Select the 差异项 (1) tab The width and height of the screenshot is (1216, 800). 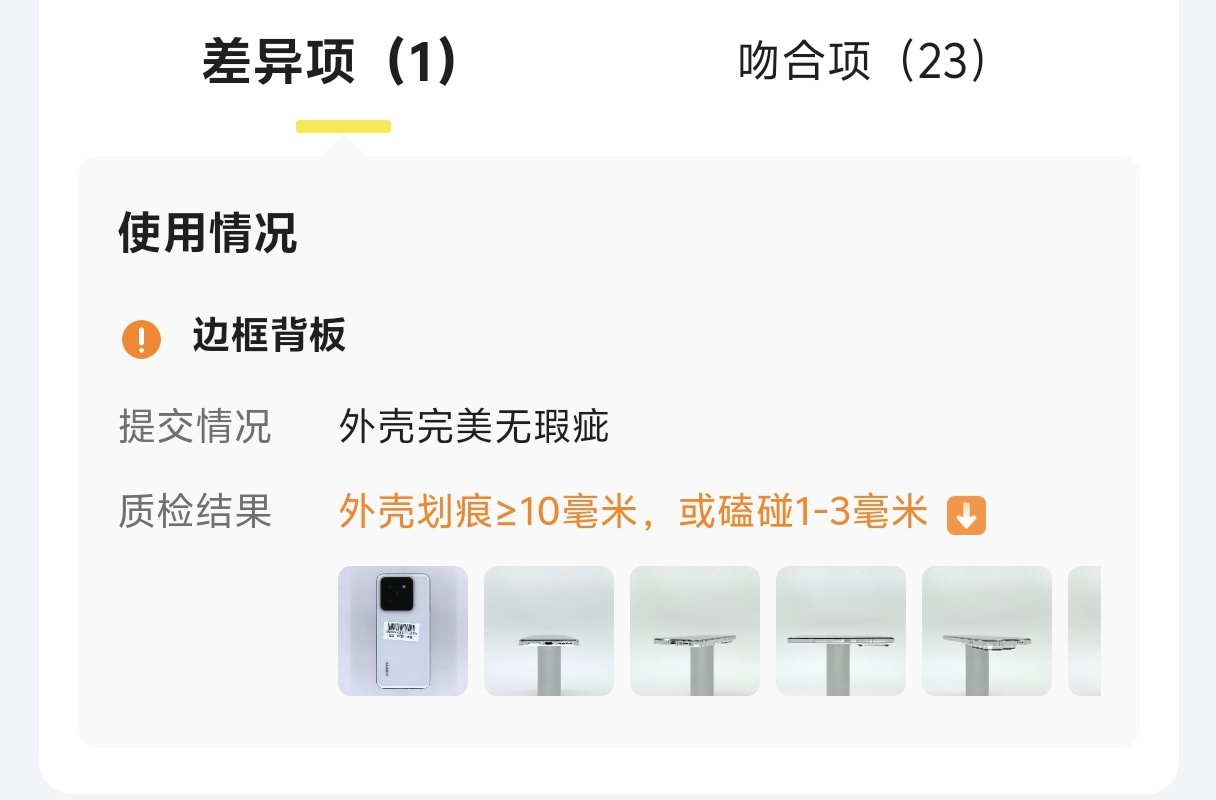tap(330, 62)
